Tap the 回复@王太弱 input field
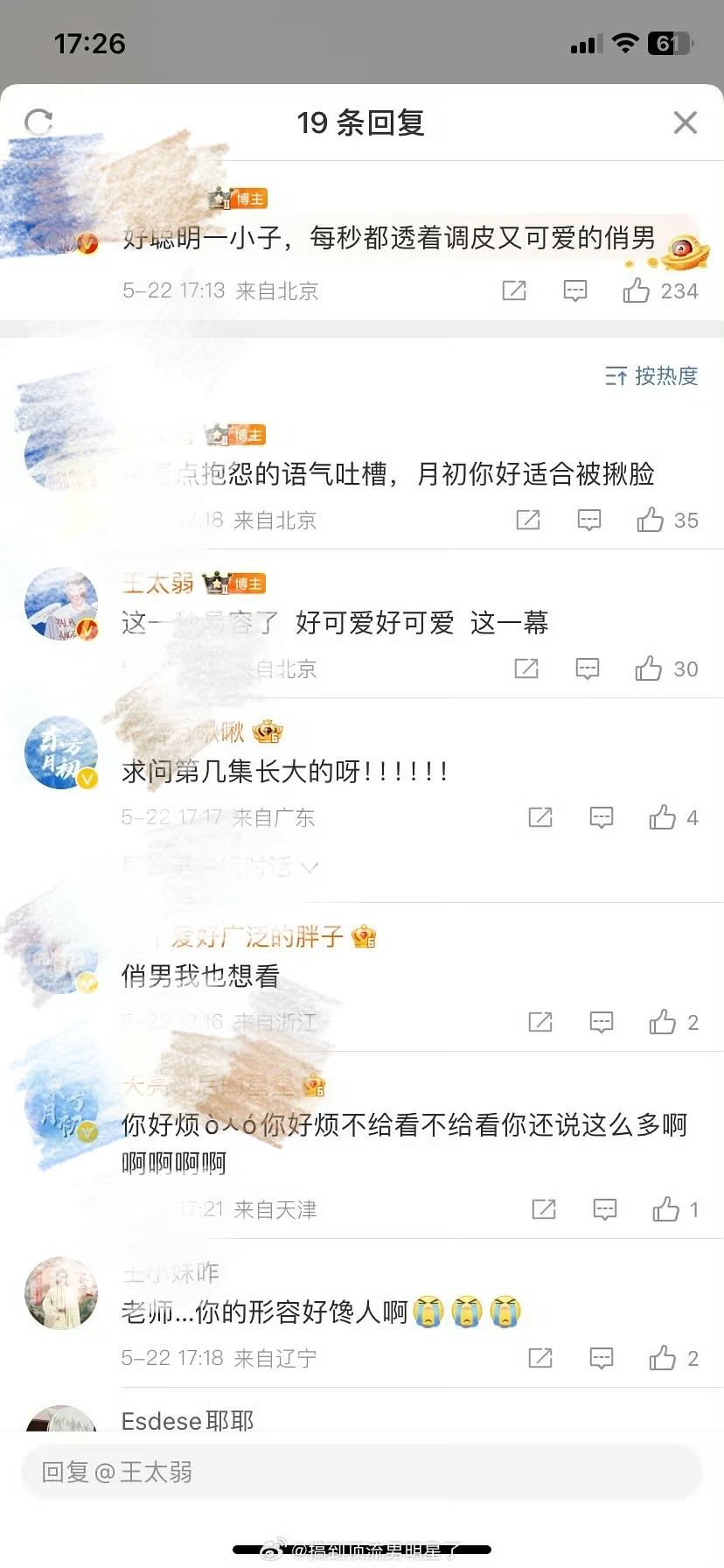 pos(361,1472)
